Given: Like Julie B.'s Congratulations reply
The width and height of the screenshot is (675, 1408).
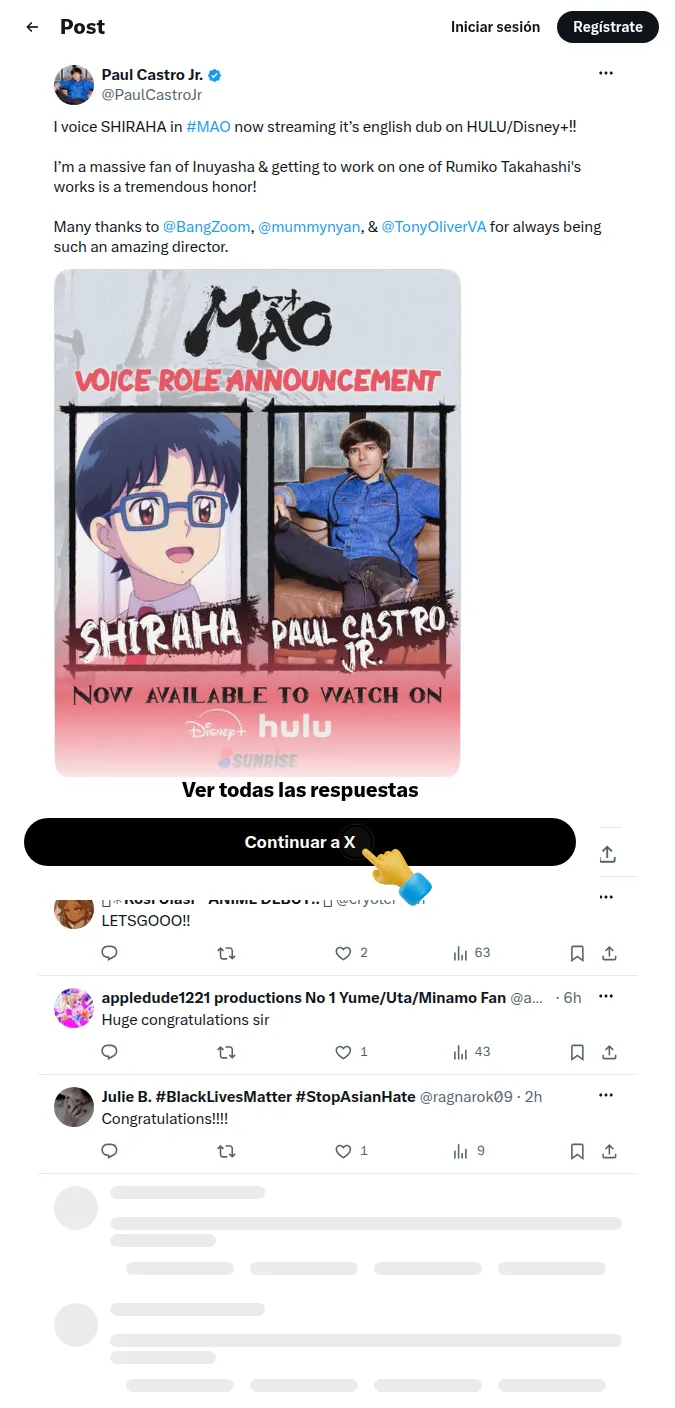Looking at the screenshot, I should 352,1151.
